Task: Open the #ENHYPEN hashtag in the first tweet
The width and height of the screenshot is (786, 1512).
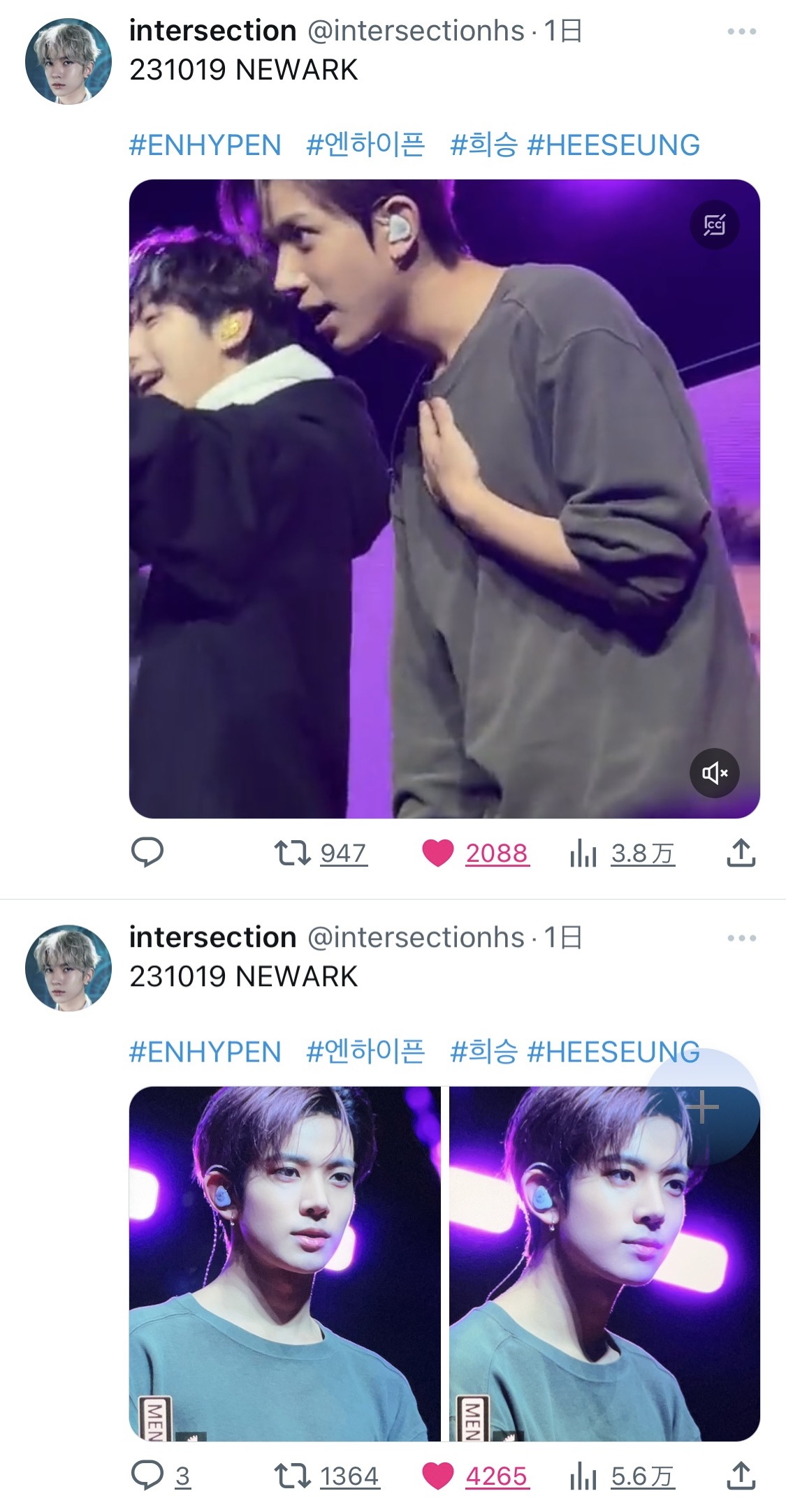Action: [205, 145]
